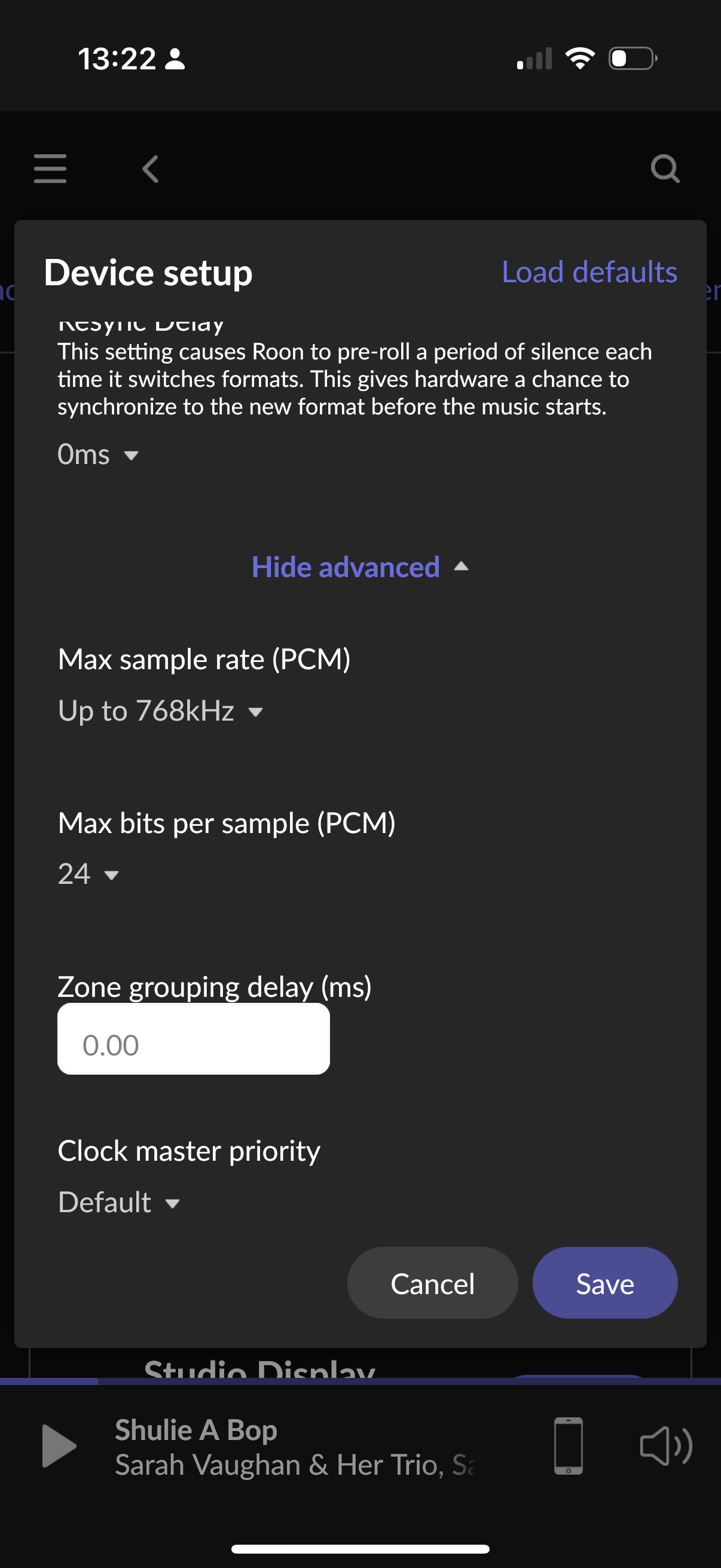Collapse settings with Hide advanced
This screenshot has height=1568, width=721.
coord(360,567)
